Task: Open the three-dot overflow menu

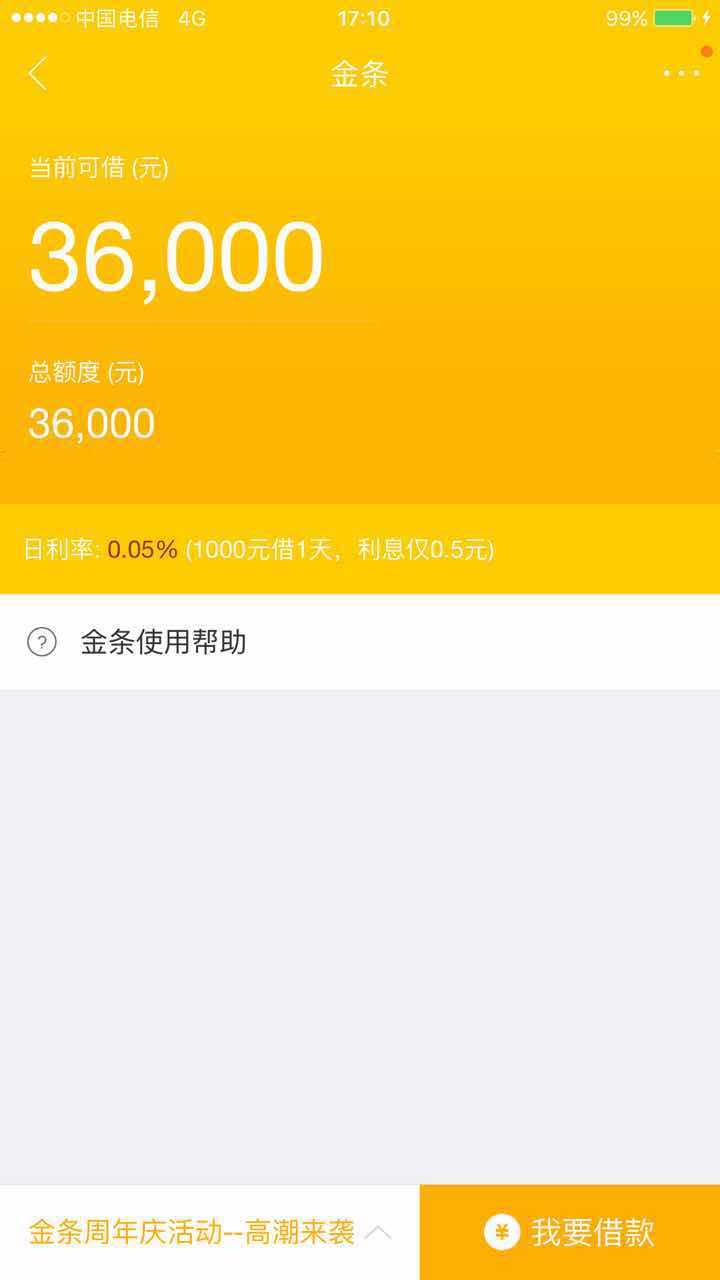Action: (681, 74)
